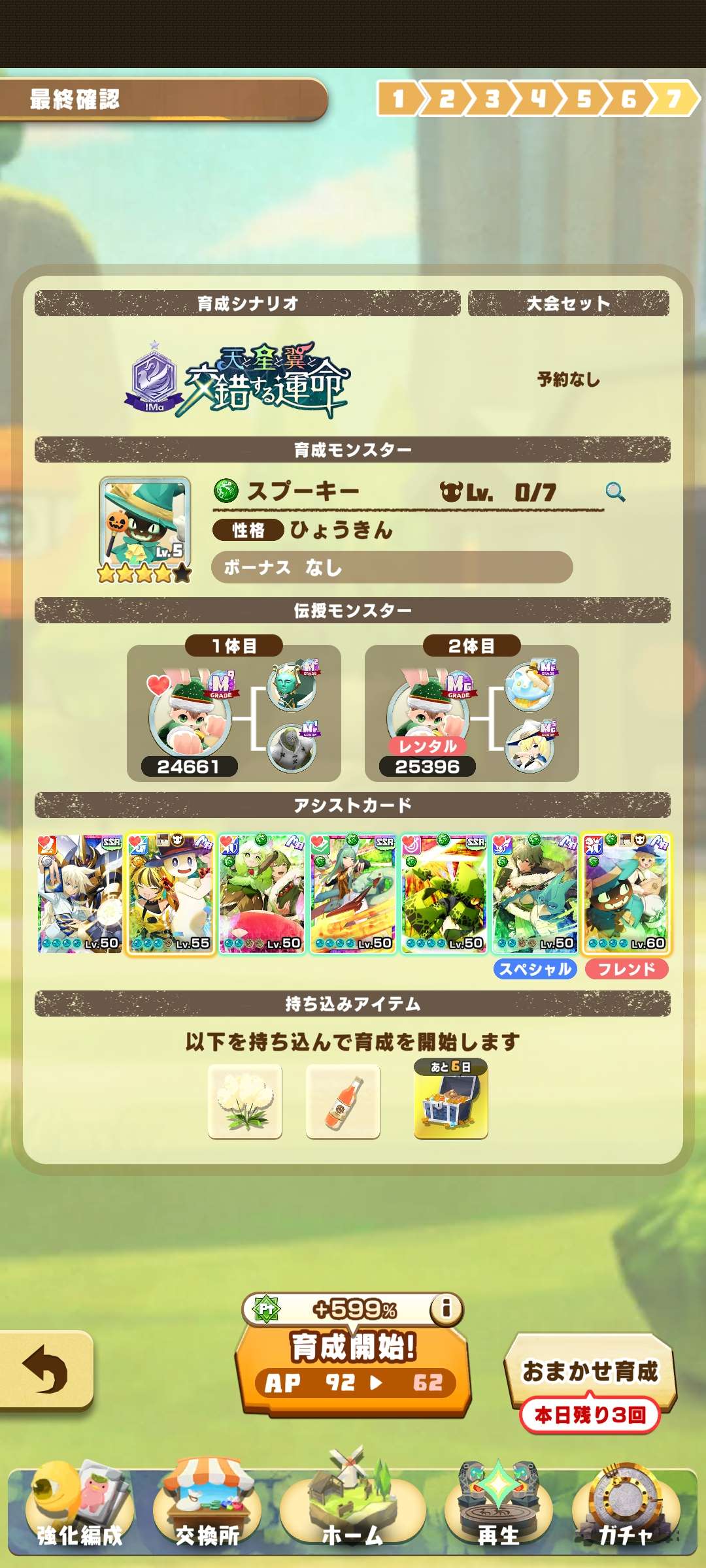Tap the orange bottle carry-in item
Image resolution: width=706 pixels, height=1568 pixels.
(x=343, y=1101)
